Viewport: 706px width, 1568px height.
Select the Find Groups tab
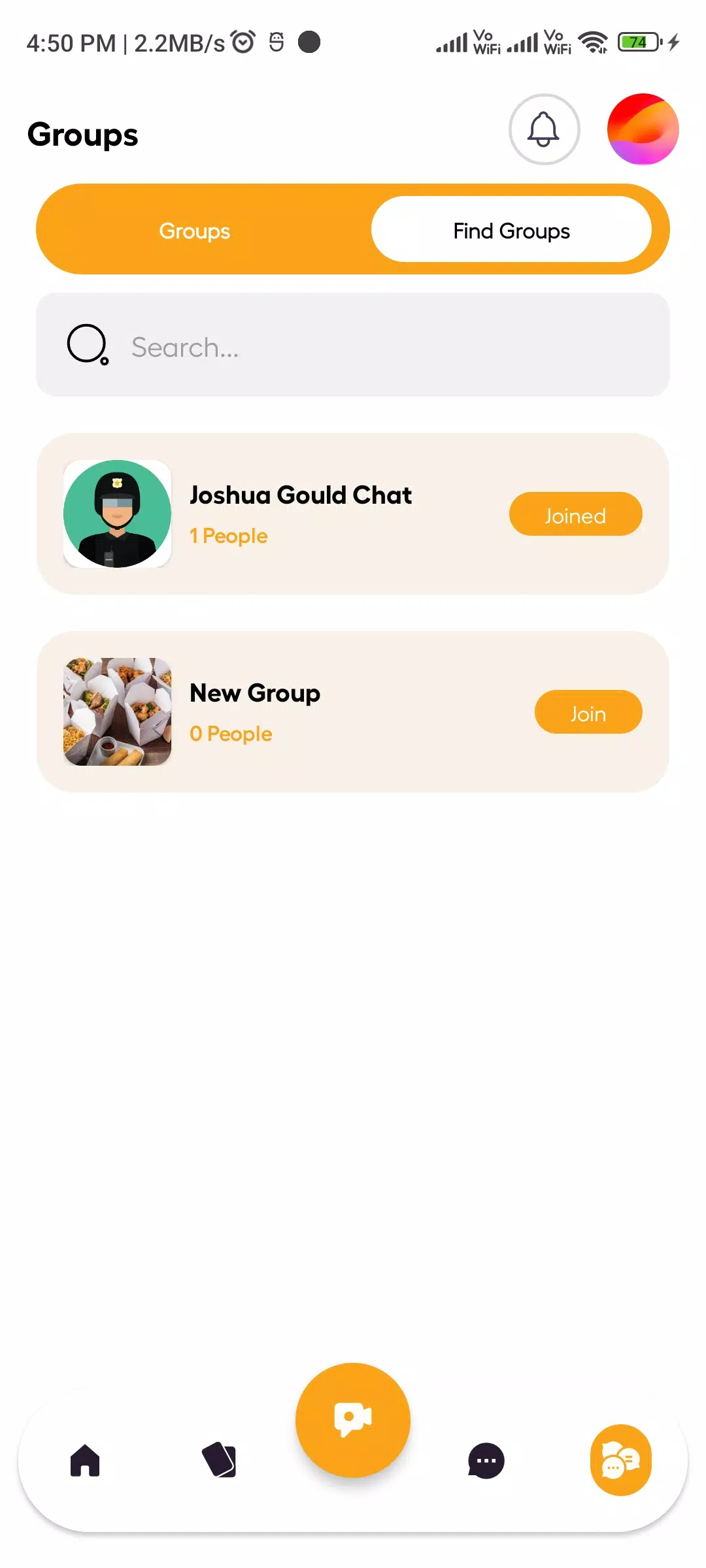coord(511,231)
